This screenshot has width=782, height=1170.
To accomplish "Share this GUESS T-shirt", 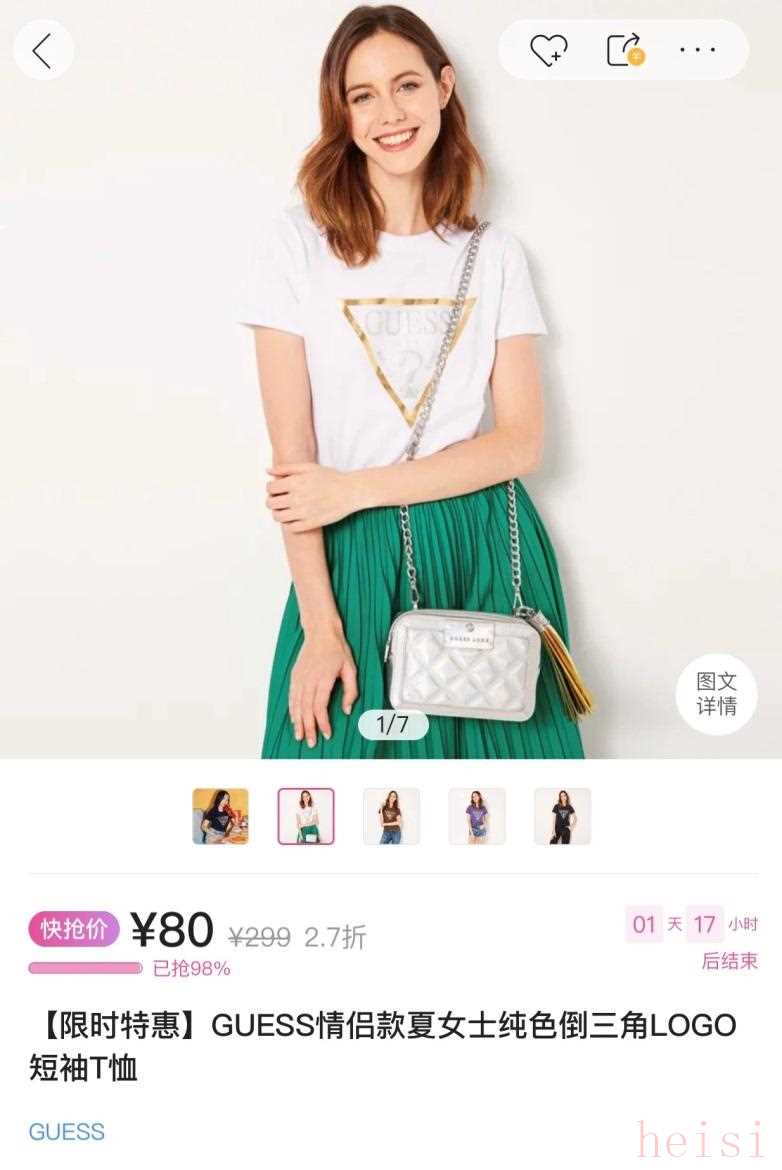I will tap(625, 50).
